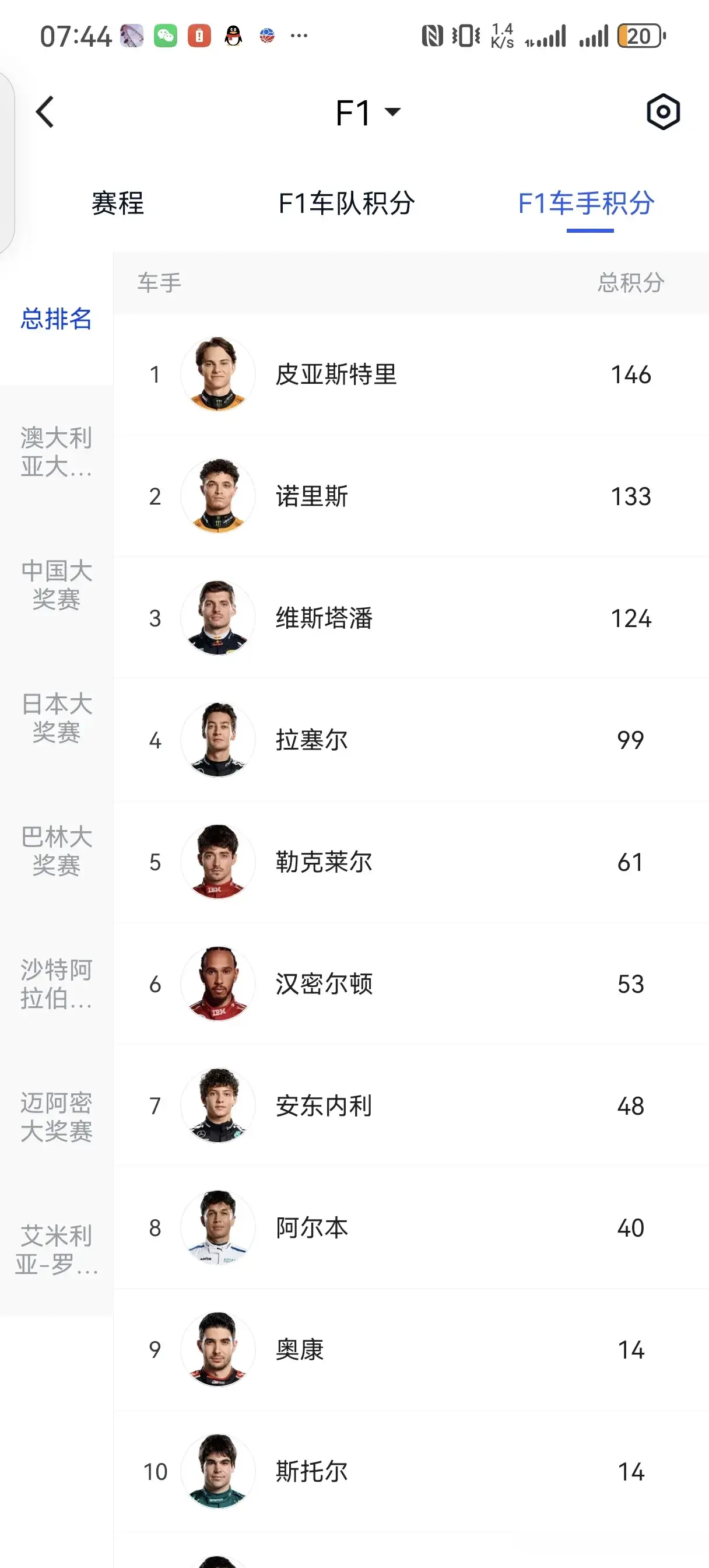Select 总排名 in the side list

pos(57,319)
